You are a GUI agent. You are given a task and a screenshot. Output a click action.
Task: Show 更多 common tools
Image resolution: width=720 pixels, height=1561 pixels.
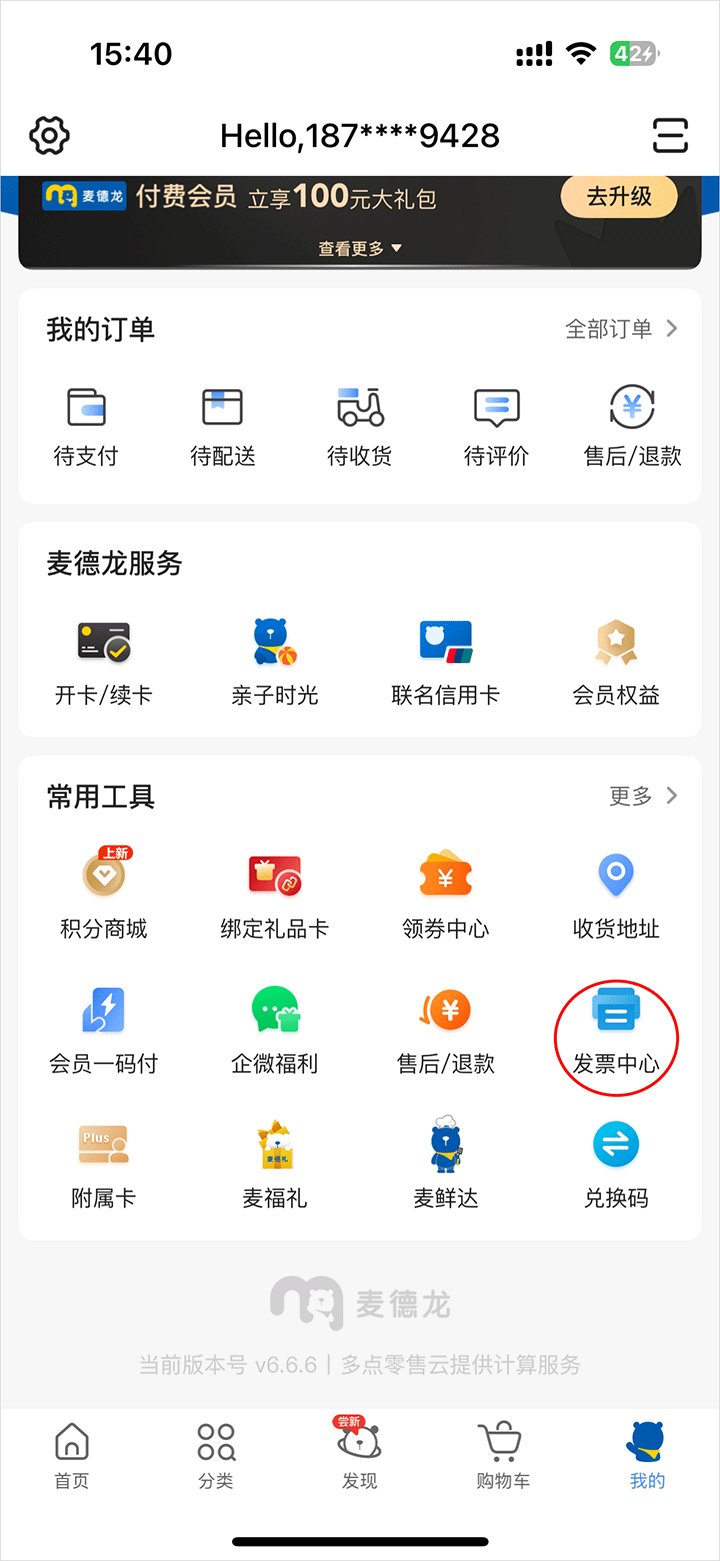click(x=643, y=796)
